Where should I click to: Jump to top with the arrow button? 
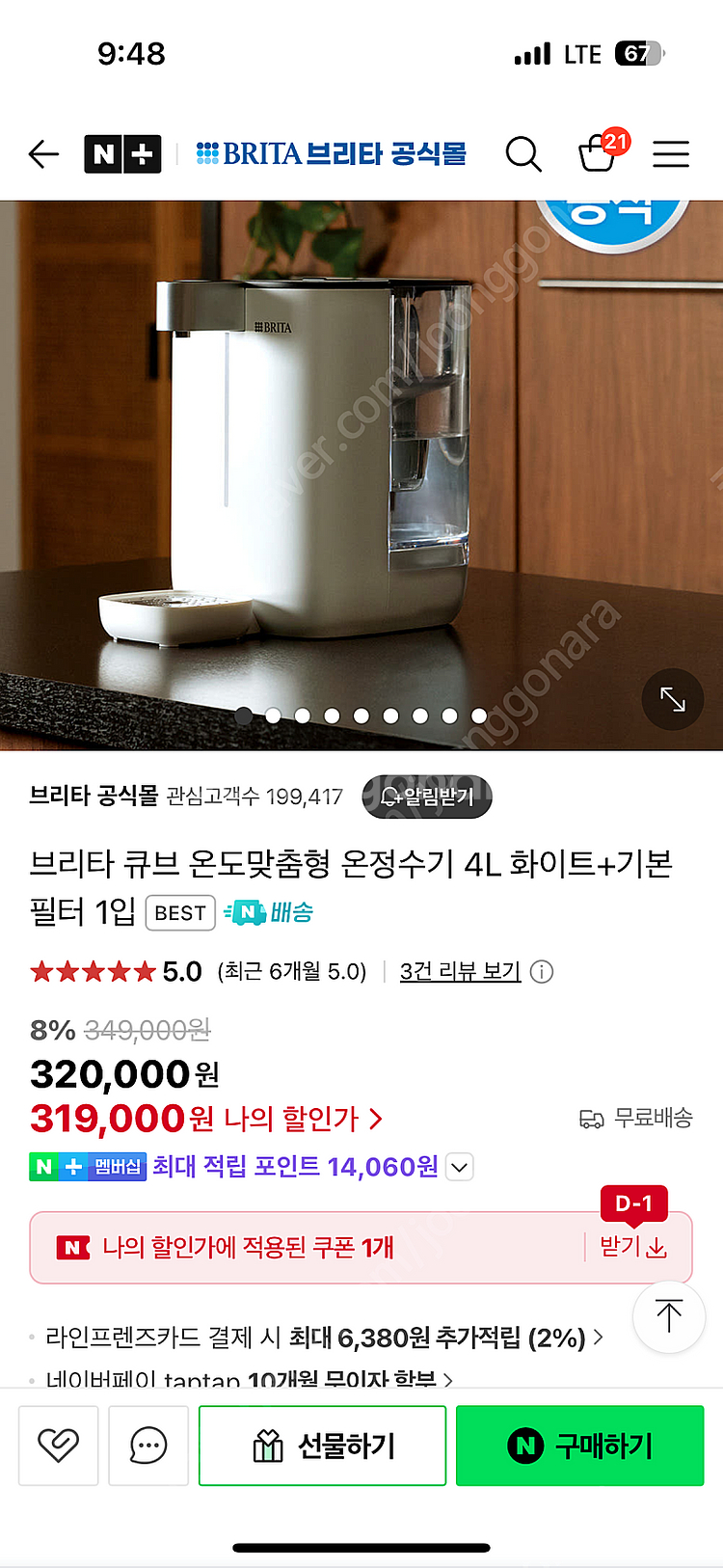(x=668, y=1316)
